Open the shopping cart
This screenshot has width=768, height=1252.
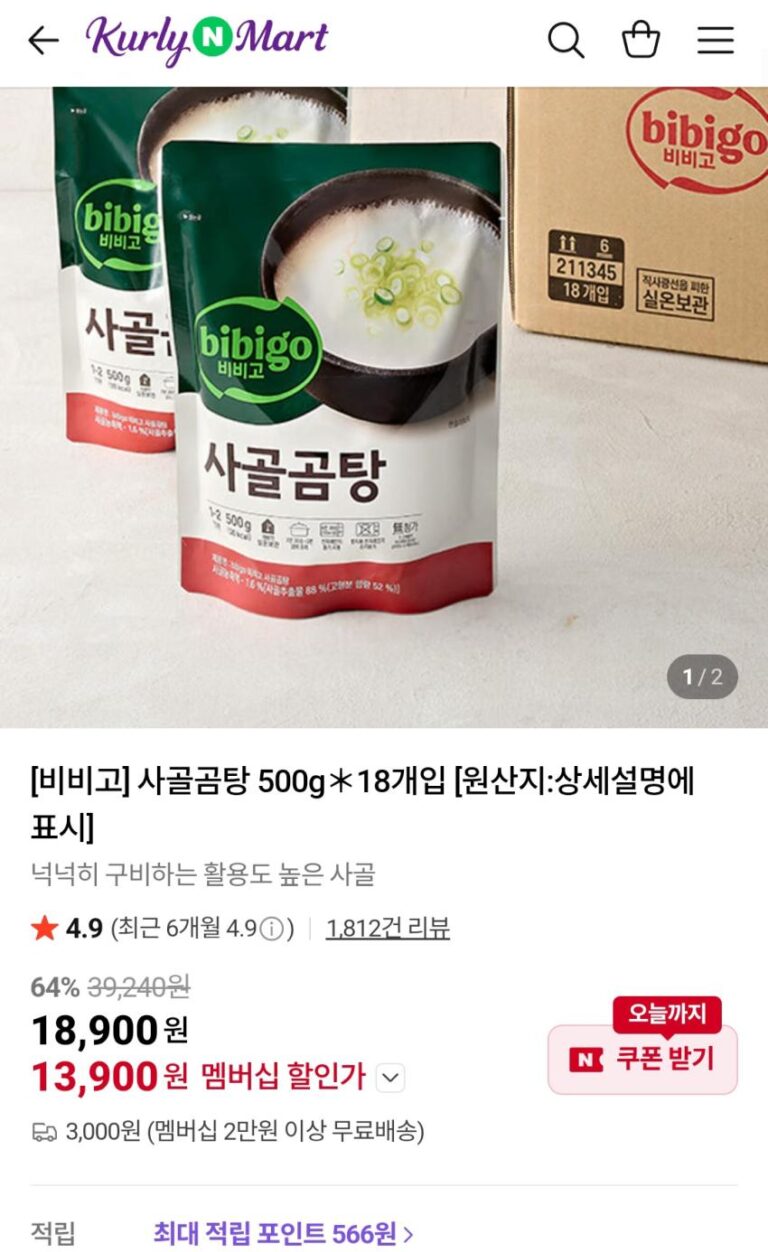tap(641, 41)
